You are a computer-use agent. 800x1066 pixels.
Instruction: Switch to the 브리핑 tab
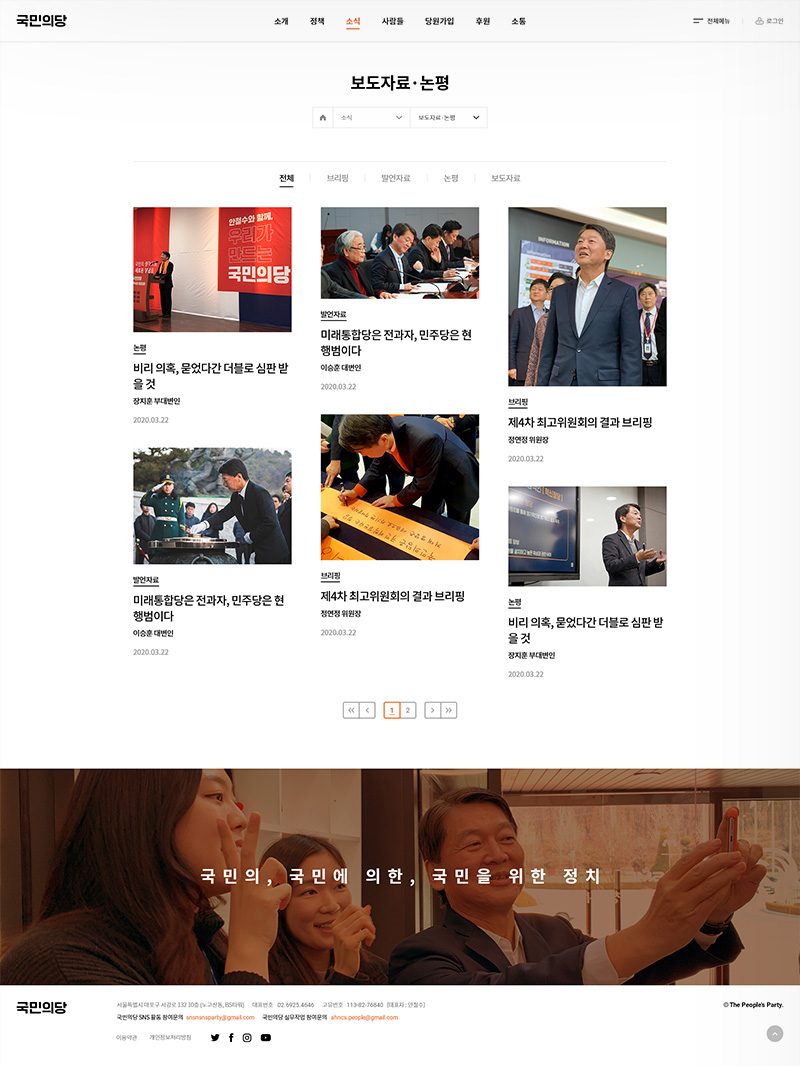337,178
